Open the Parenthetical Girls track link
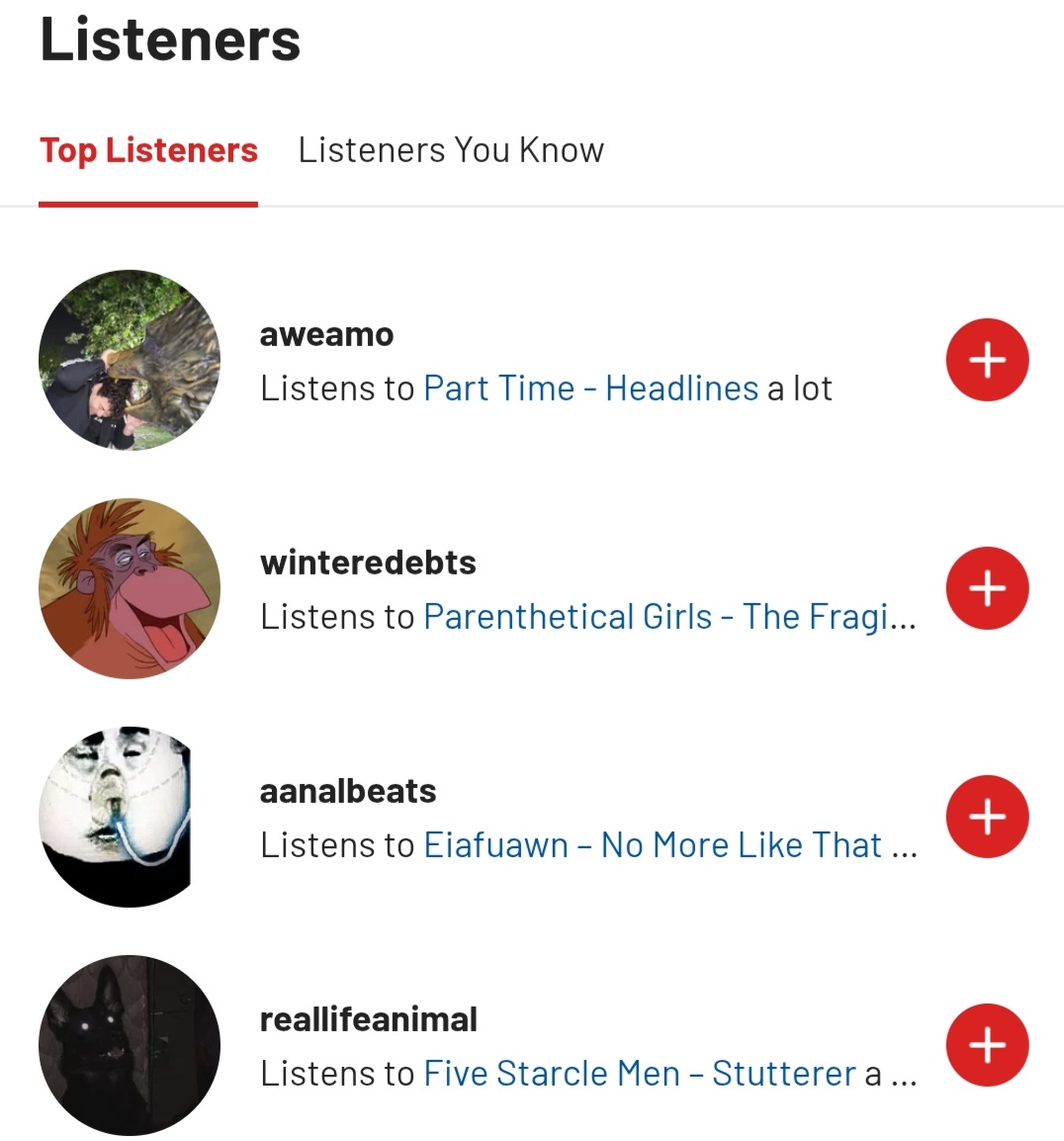This screenshot has height=1141, width=1064. pos(668,617)
